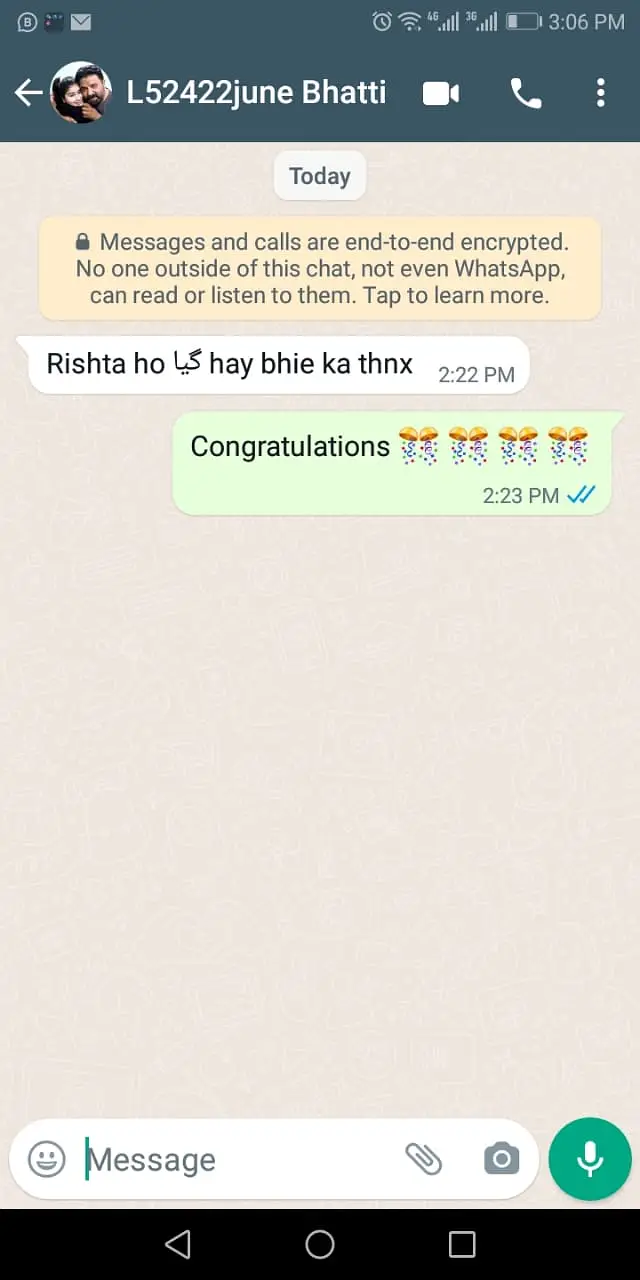Tap the system home button
Viewport: 640px width, 1280px height.
pyautogui.click(x=320, y=1244)
